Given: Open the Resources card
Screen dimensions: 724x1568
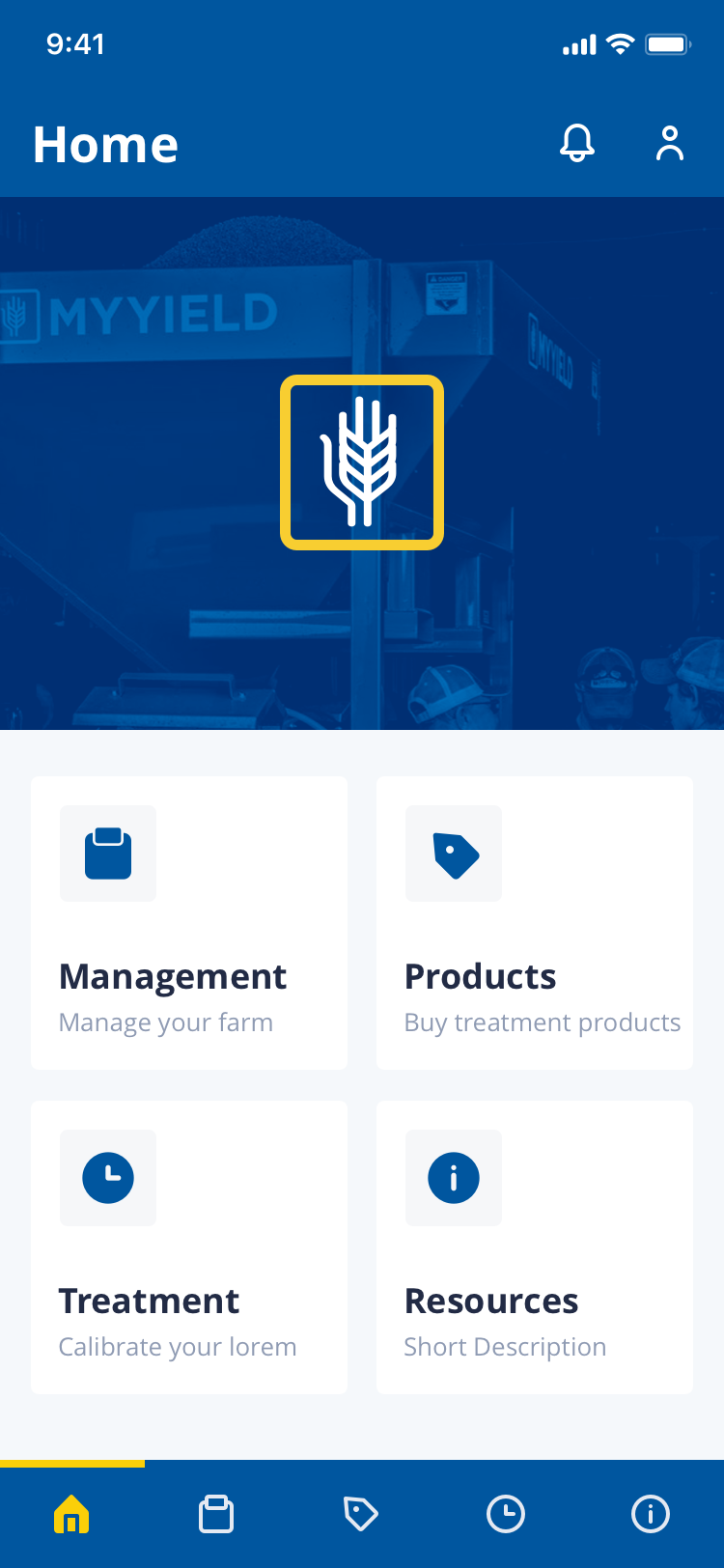Looking at the screenshot, I should pos(535,1247).
